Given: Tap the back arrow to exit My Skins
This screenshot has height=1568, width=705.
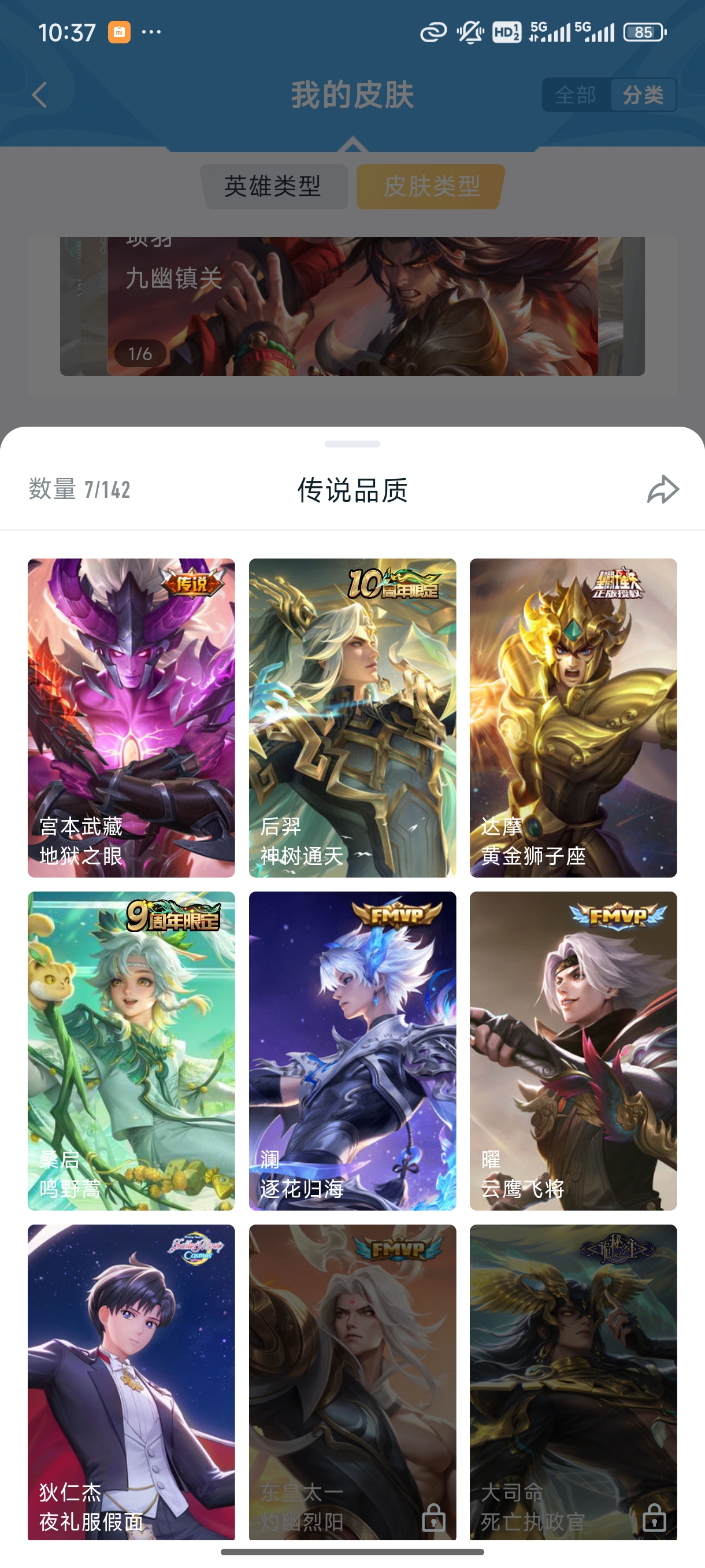Looking at the screenshot, I should coord(38,94).
